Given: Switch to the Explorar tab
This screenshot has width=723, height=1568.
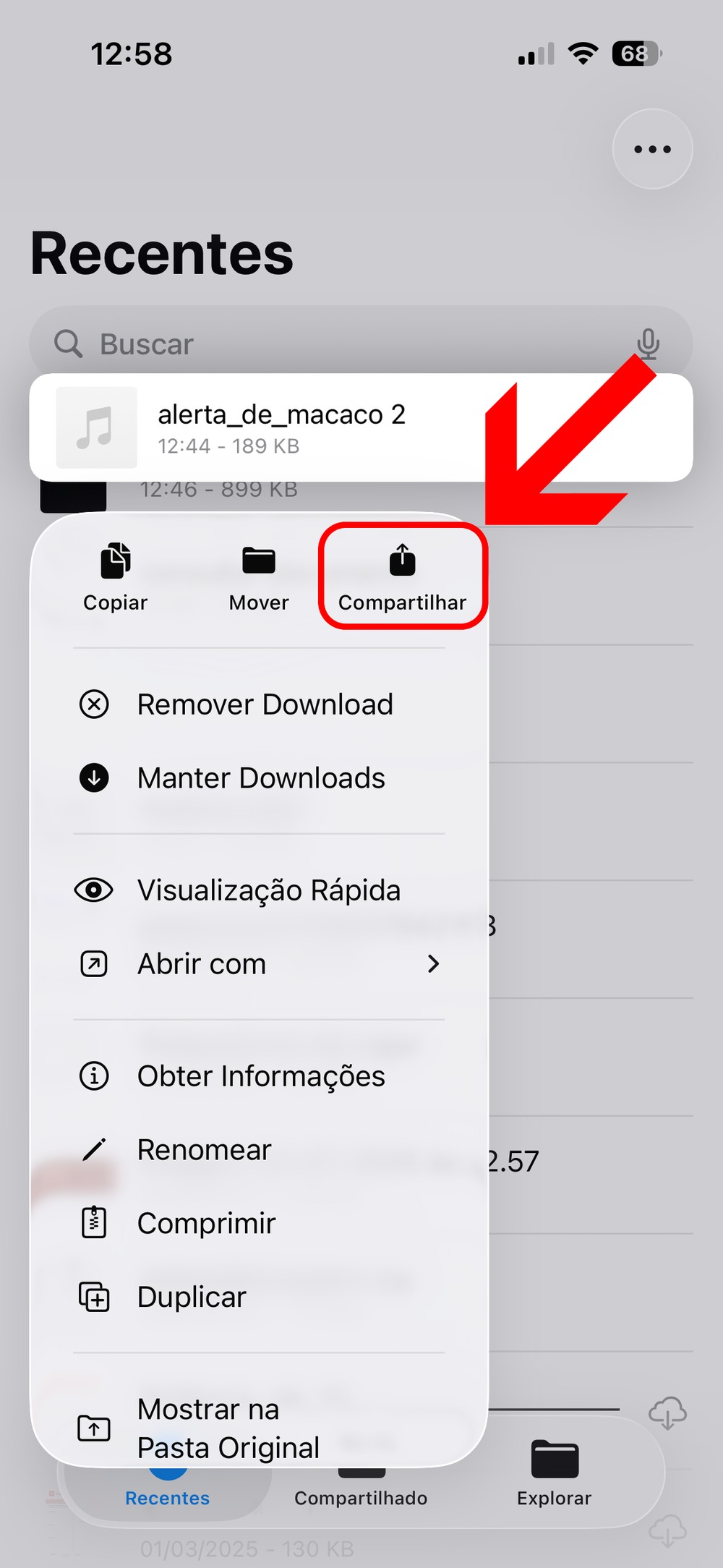Looking at the screenshot, I should (x=554, y=1472).
